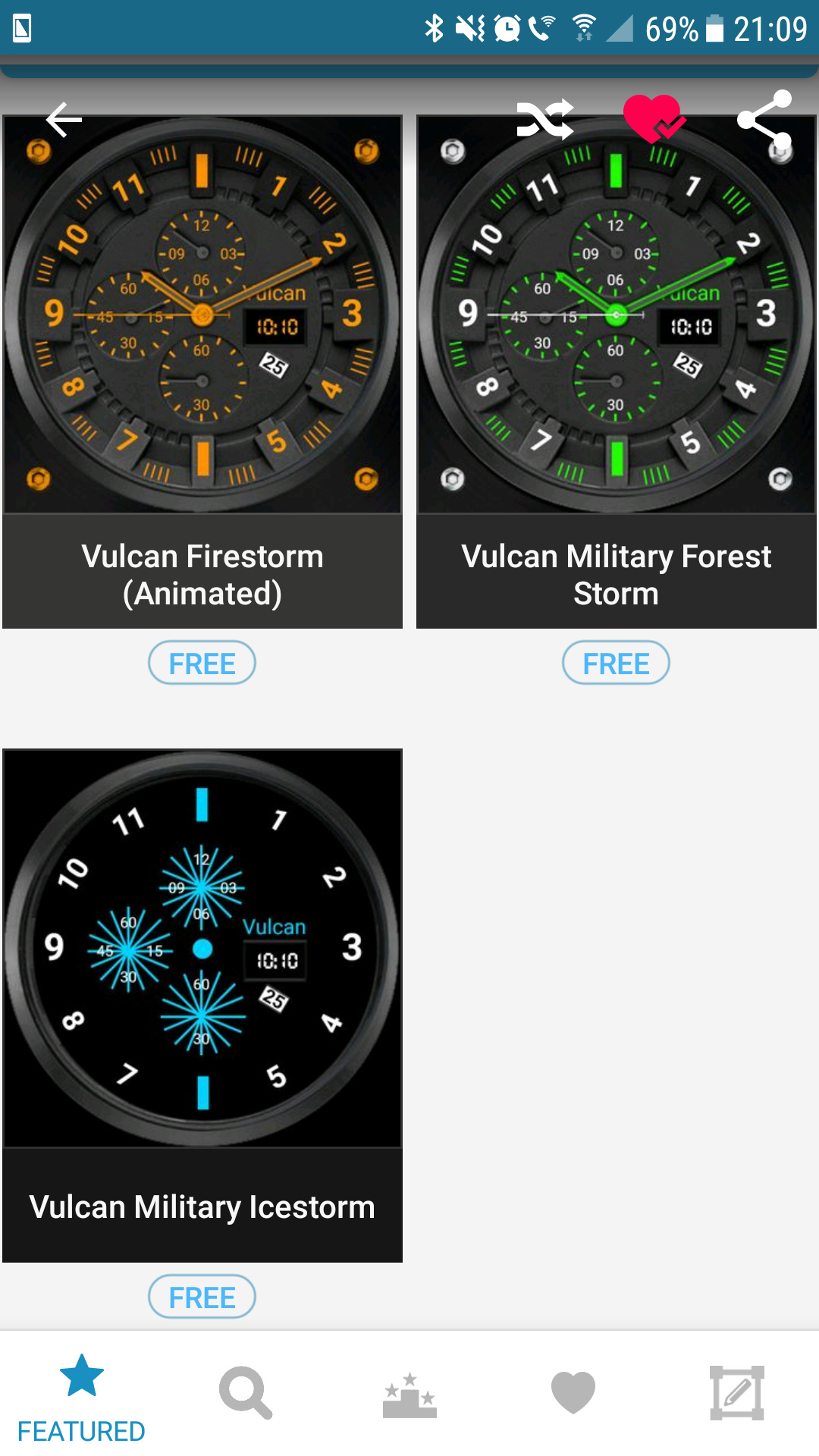
Task: Tap FREE under Vulcan Military Icestorm
Action: coord(202,1298)
